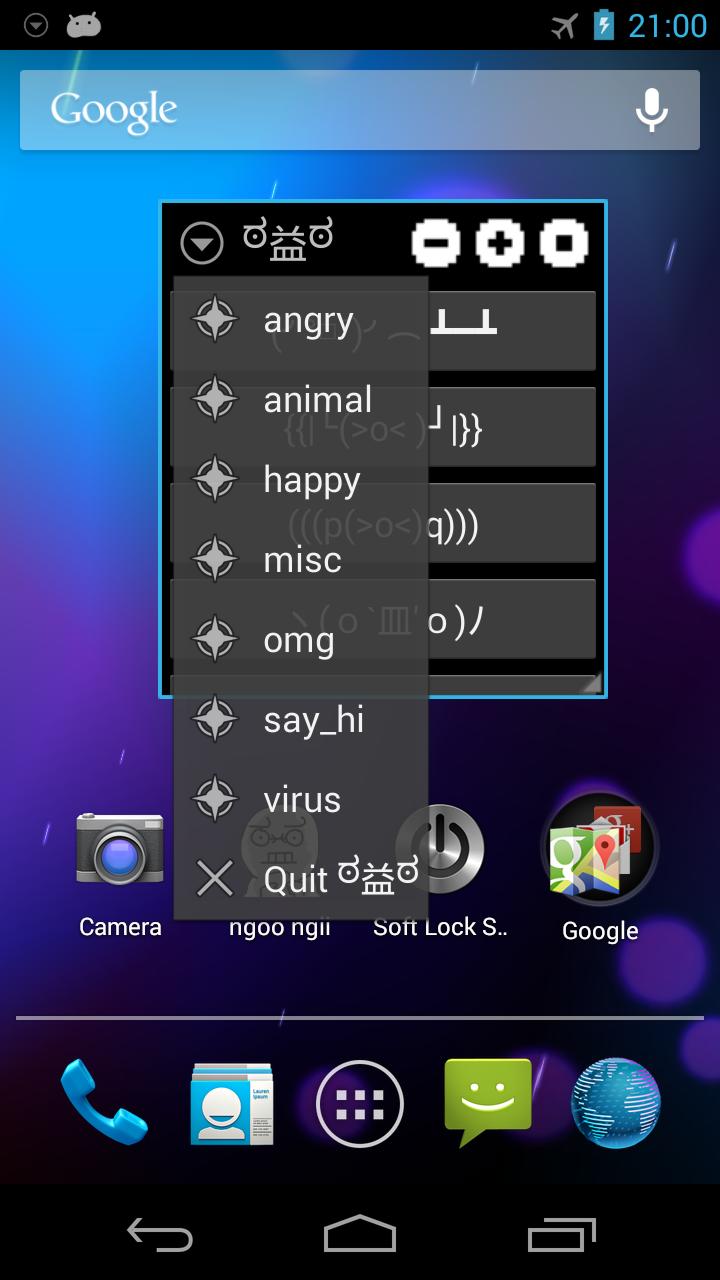
Task: Launch the ngoo ngii app
Action: [280, 850]
